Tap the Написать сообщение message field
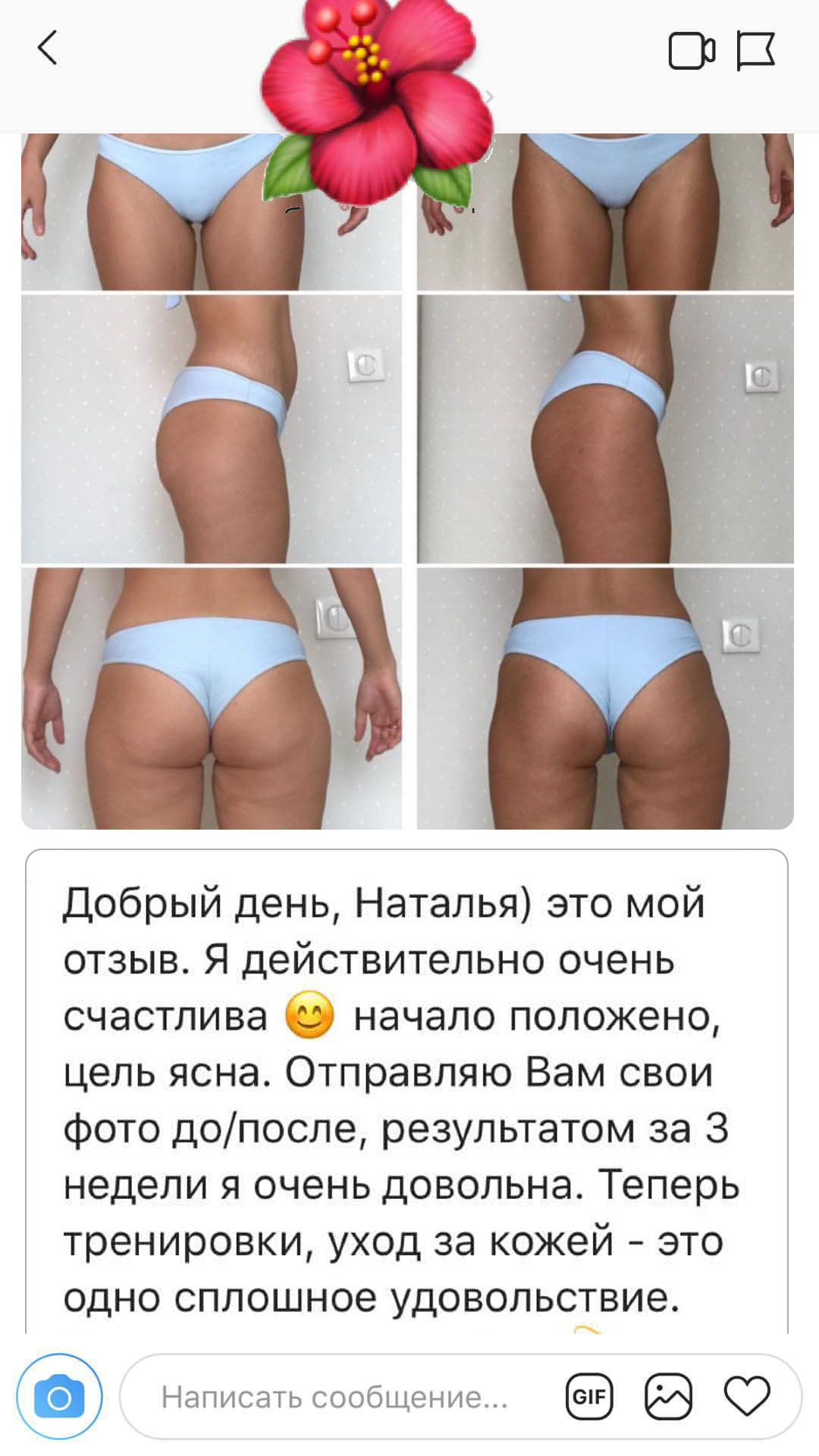 334,1396
